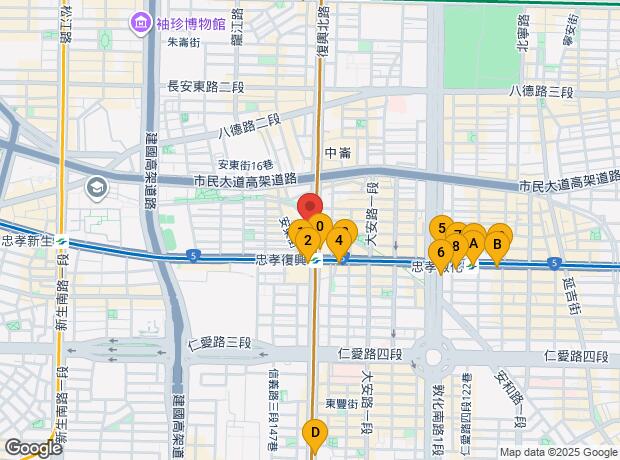Tap the Google logo link
This screenshot has width=620, height=460.
[32, 448]
